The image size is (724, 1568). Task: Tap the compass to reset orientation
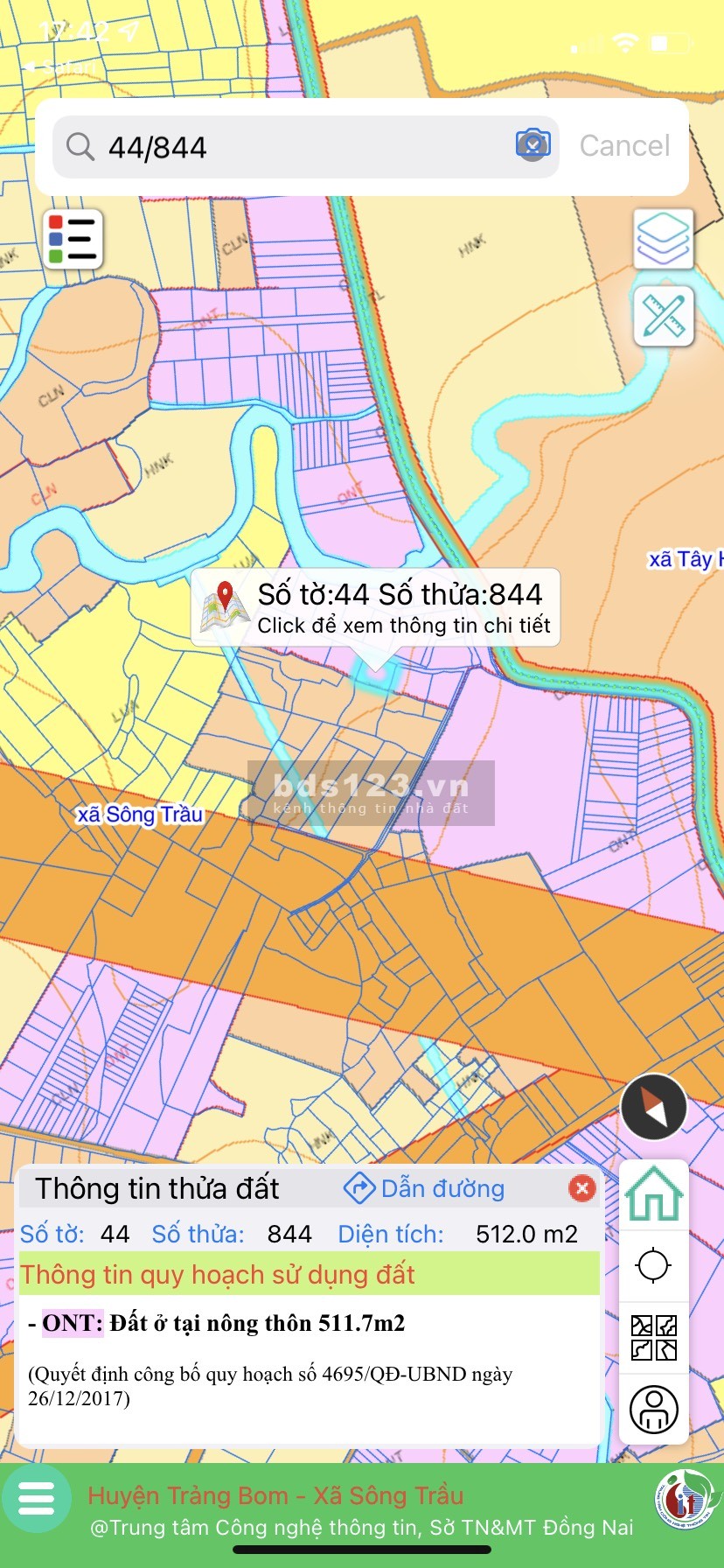(x=653, y=1107)
